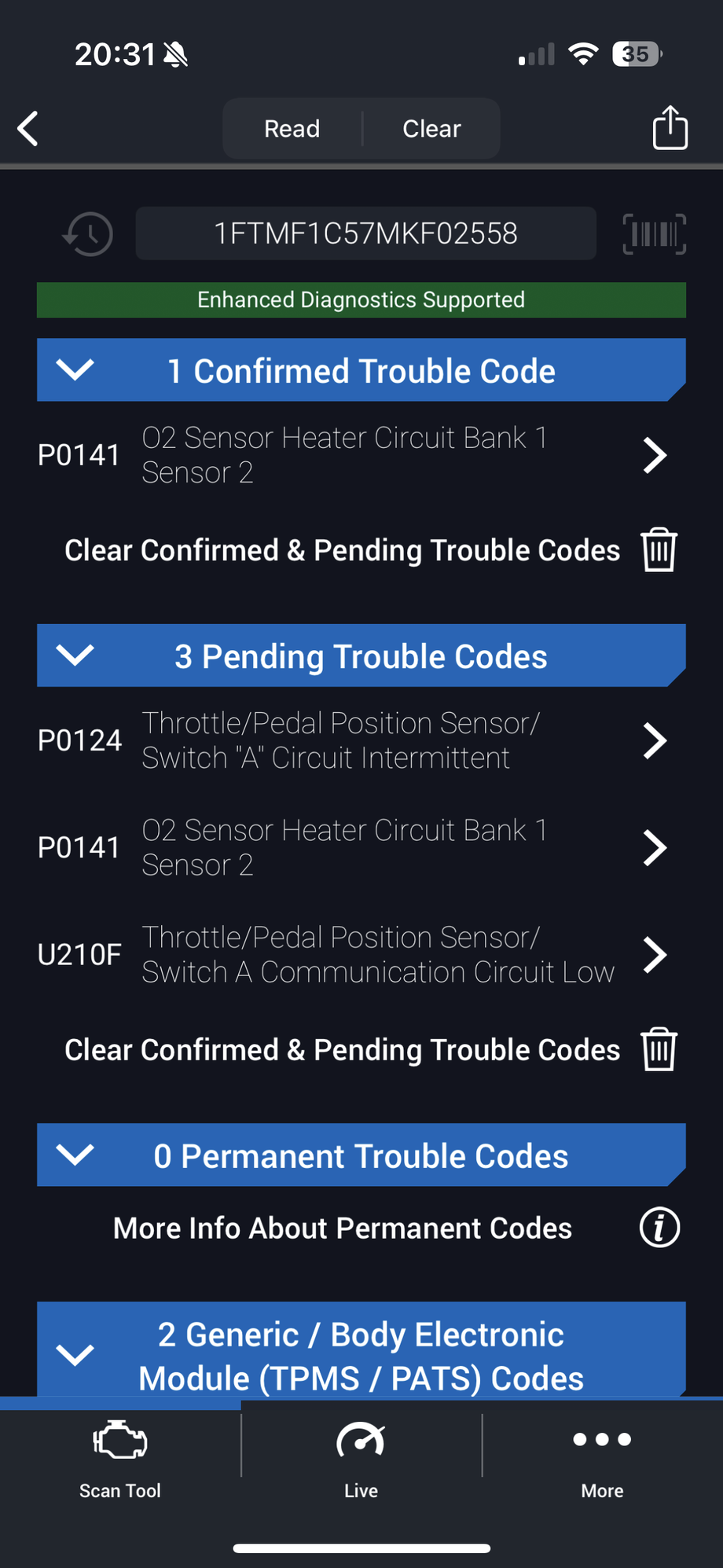Collapse the Confirmed Trouble Code section
Image resolution: width=723 pixels, height=1568 pixels.
[75, 370]
